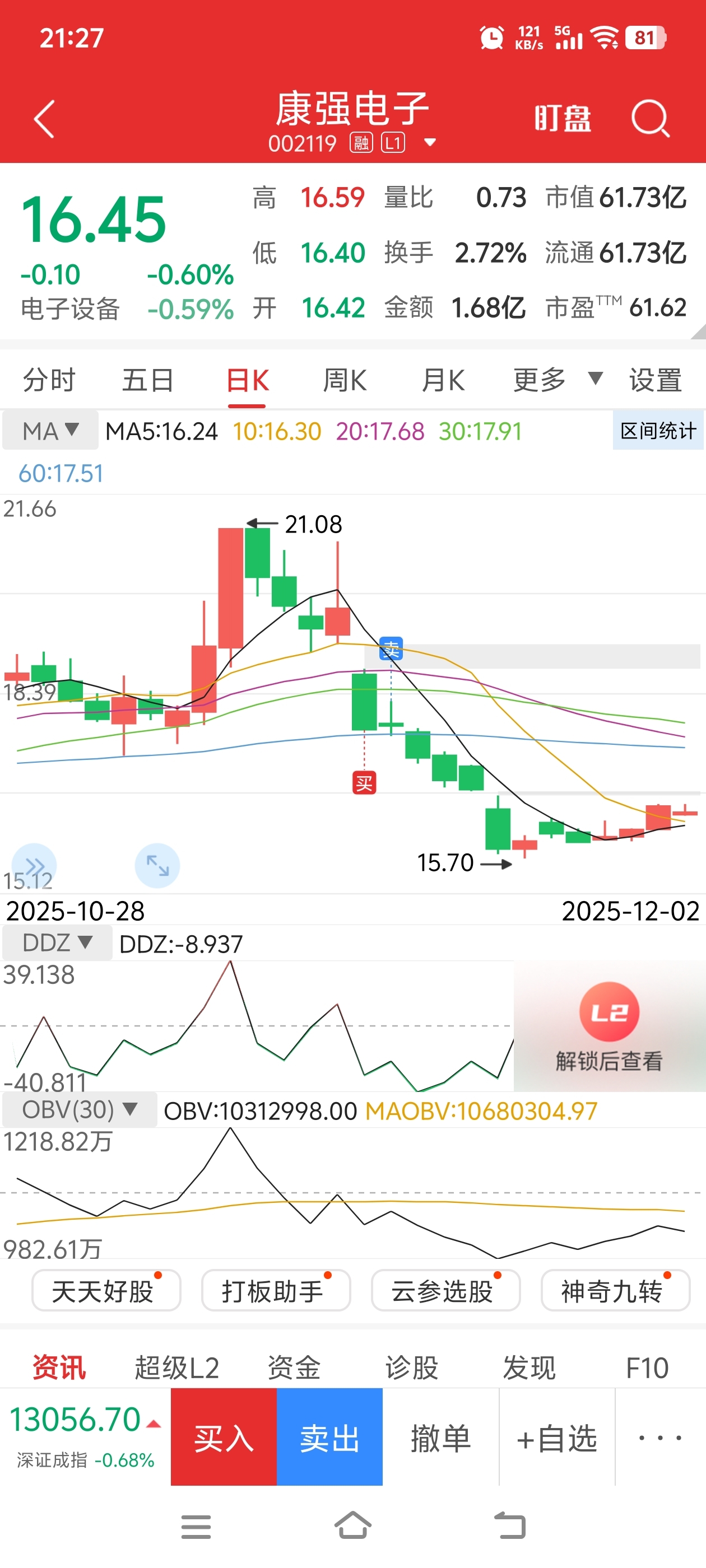Open the 盯盘 watch feature
This screenshot has height=1568, width=706.
(x=562, y=118)
